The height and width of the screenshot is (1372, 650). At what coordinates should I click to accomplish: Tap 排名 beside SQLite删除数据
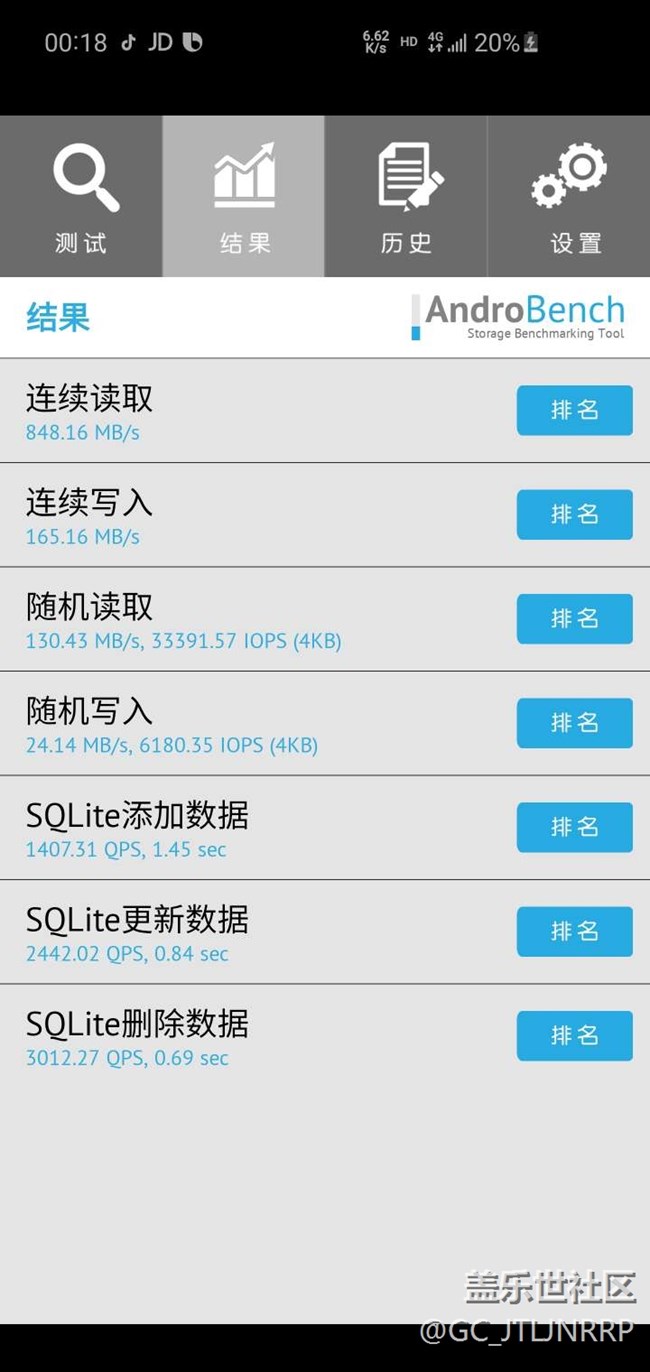tap(575, 1036)
